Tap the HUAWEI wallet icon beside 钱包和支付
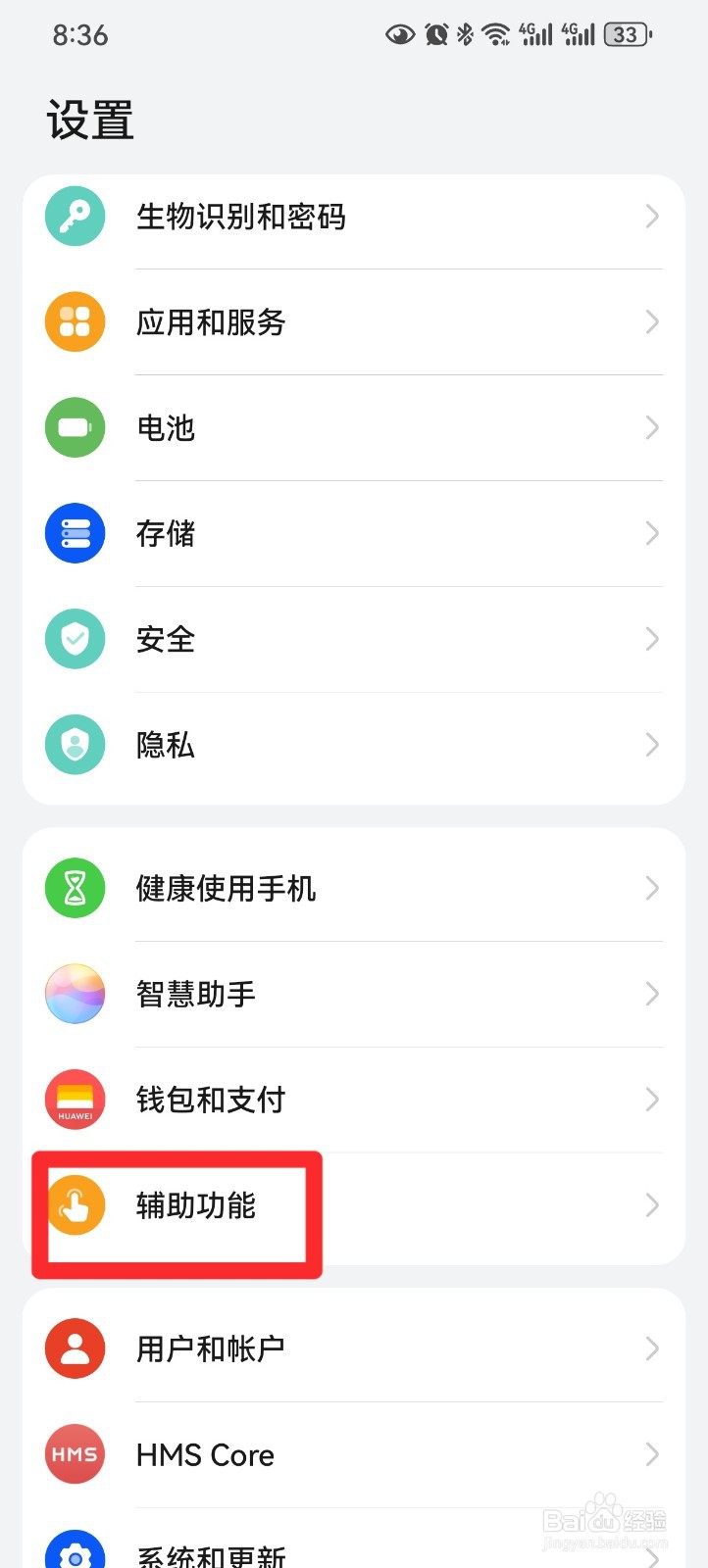 coord(75,1100)
